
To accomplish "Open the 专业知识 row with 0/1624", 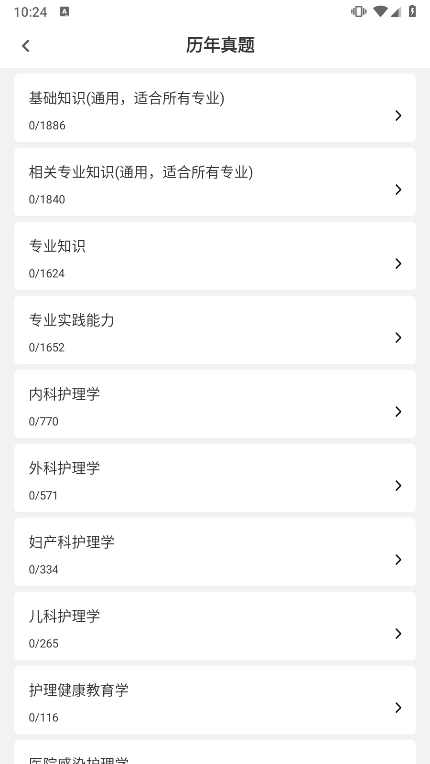I will point(215,256).
